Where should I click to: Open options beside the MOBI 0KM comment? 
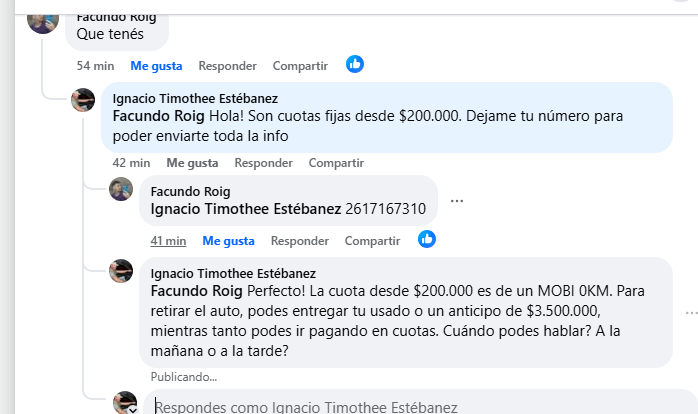pos(691,313)
